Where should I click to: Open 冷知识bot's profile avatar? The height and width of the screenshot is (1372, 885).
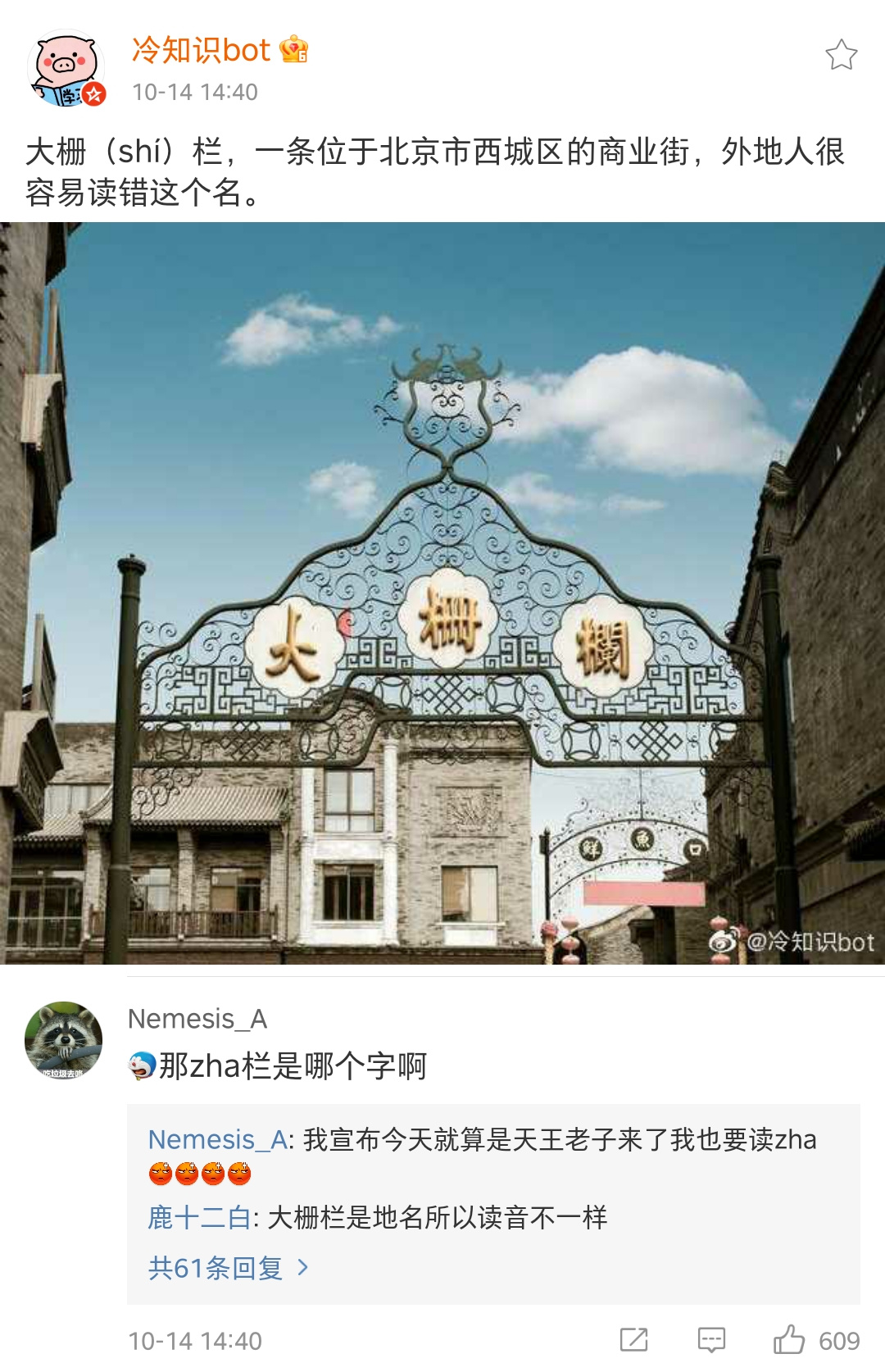[x=66, y=70]
